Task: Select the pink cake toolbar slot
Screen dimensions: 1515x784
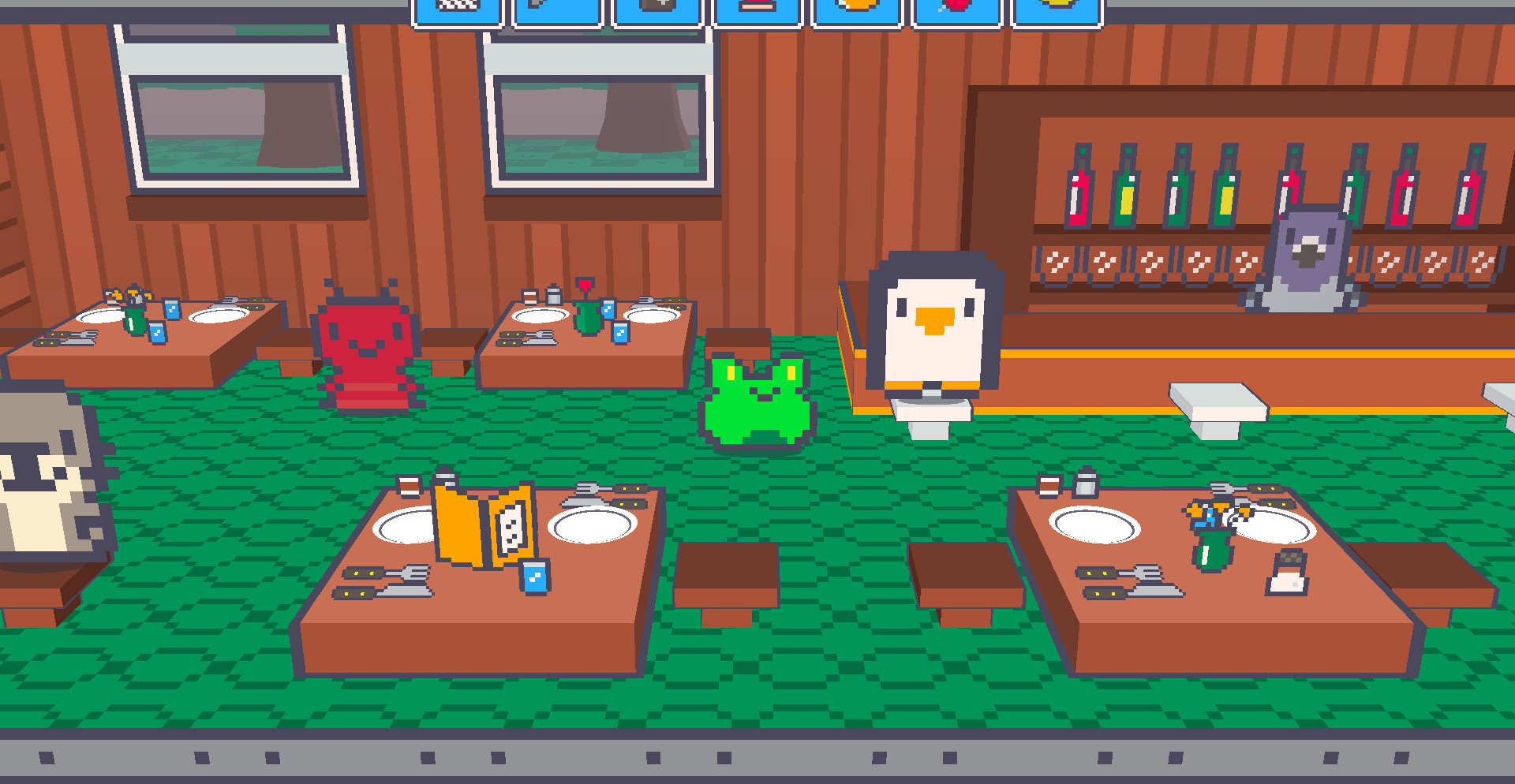Action: [x=757, y=11]
